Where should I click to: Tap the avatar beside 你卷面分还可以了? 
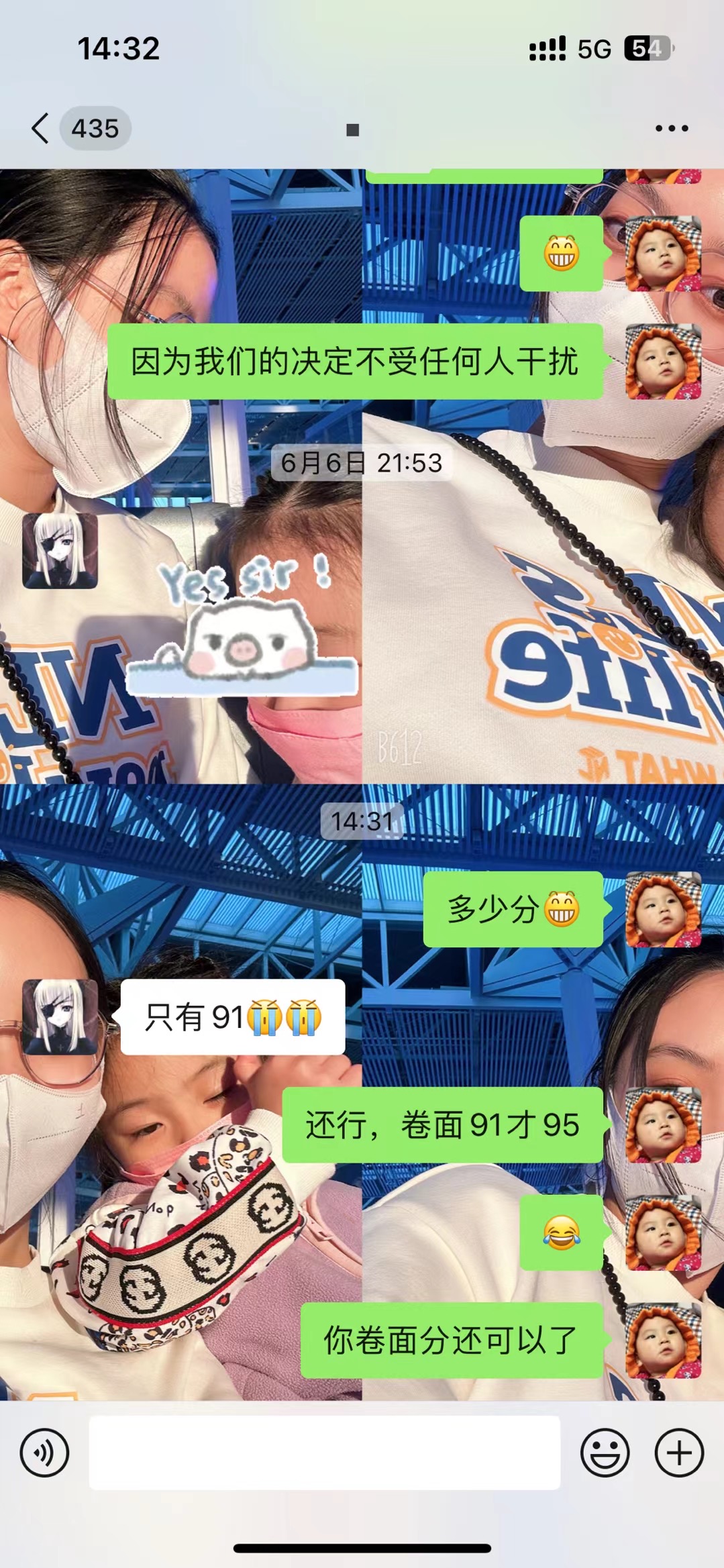(x=663, y=1340)
